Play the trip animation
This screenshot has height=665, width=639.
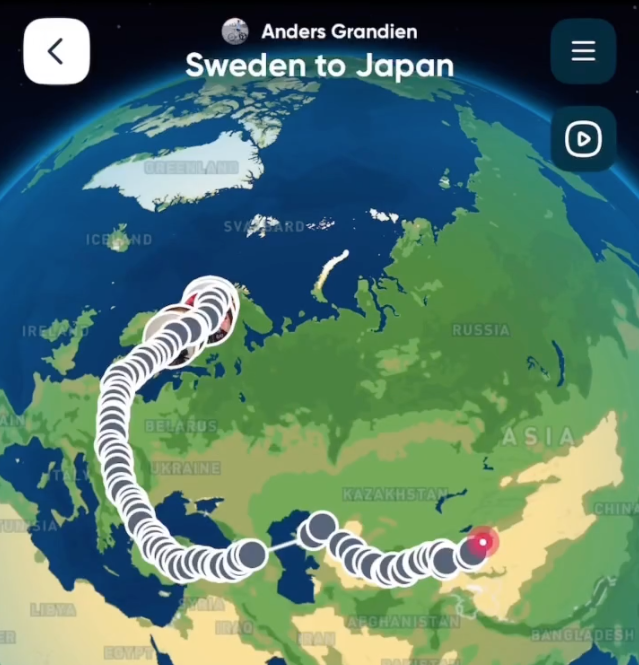coord(583,139)
